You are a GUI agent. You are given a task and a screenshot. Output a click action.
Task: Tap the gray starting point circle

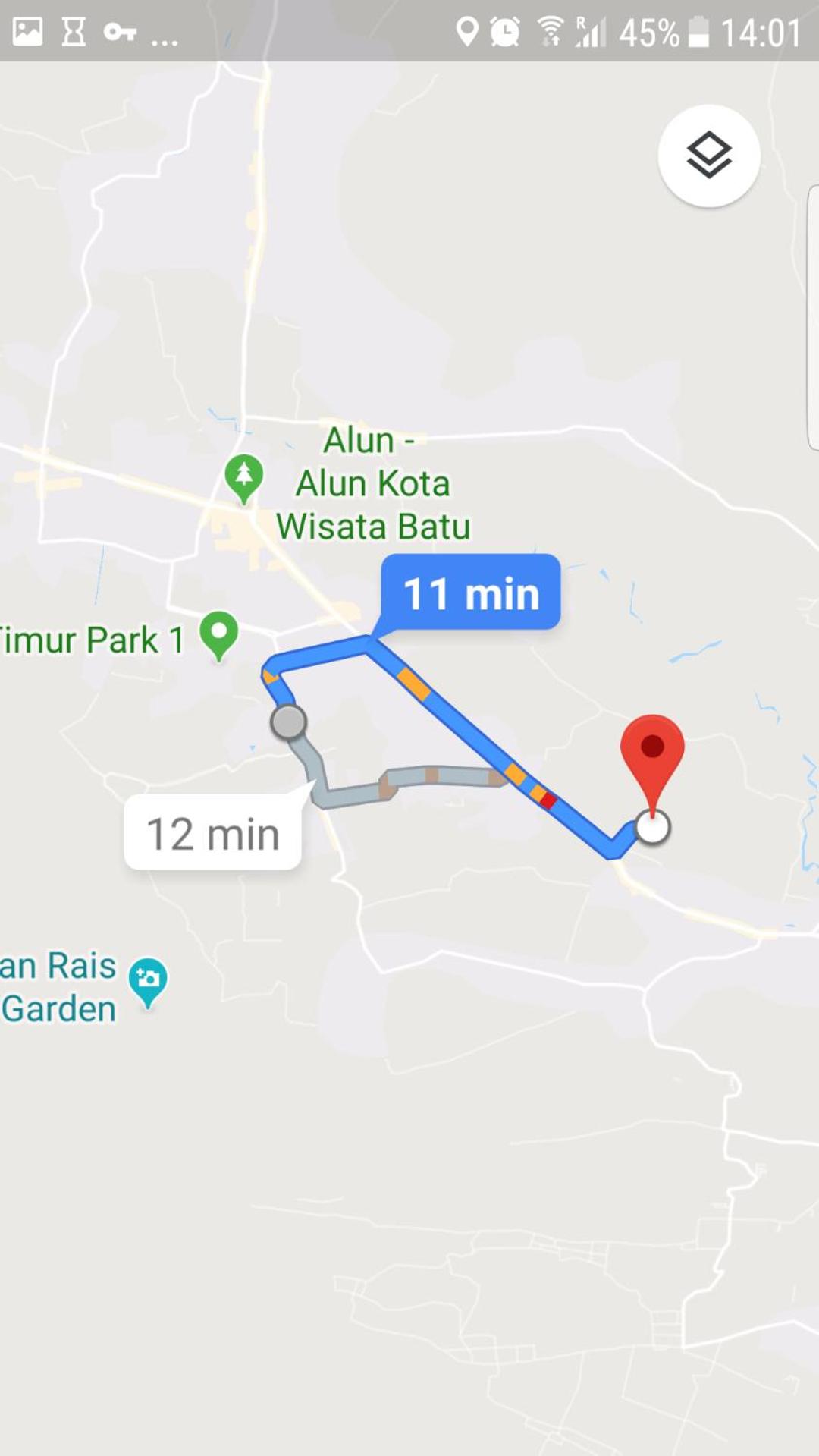coord(288,722)
